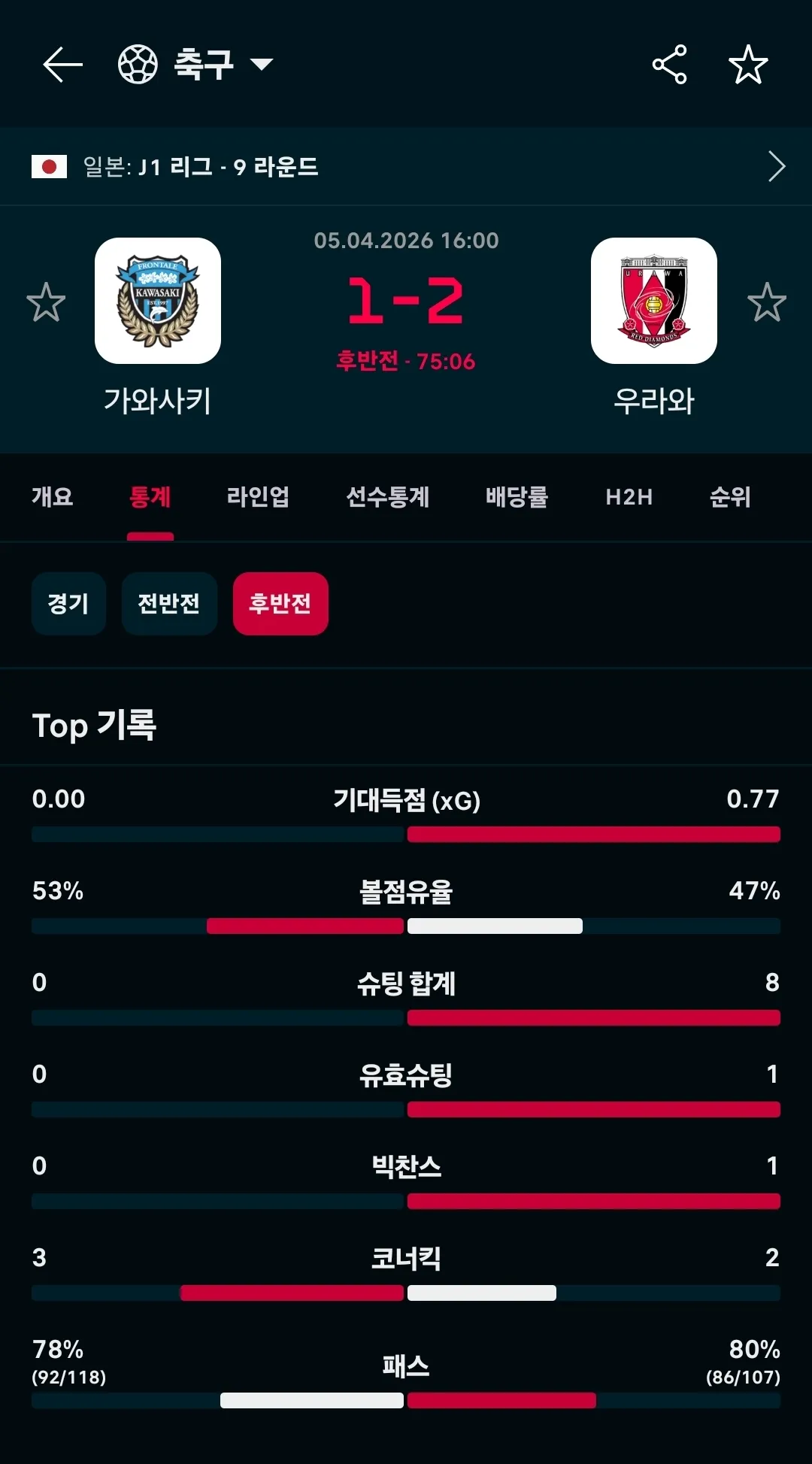The height and width of the screenshot is (1464, 812).
Task: Favorite the 가와사키 team star
Action: [46, 302]
